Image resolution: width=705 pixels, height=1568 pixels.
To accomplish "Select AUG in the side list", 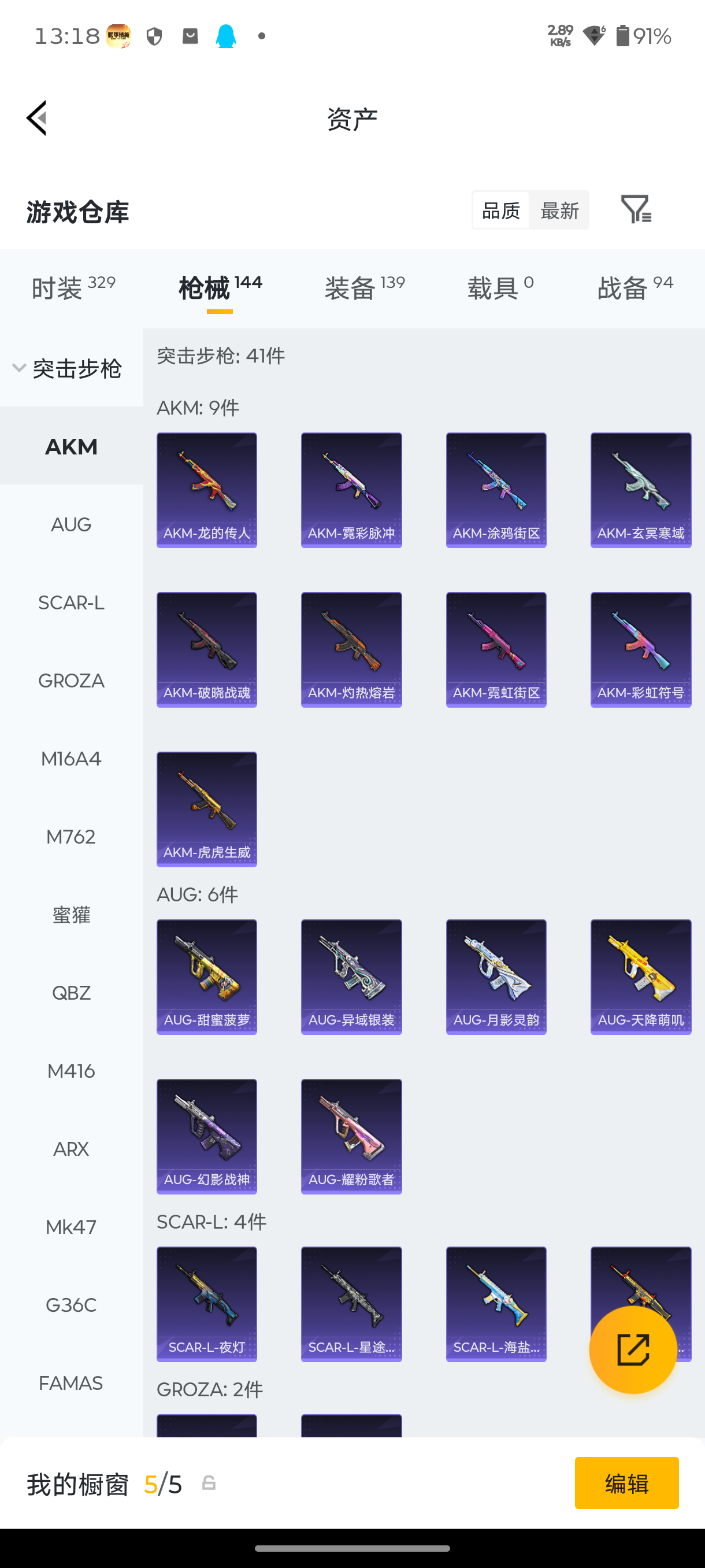I will point(71,524).
